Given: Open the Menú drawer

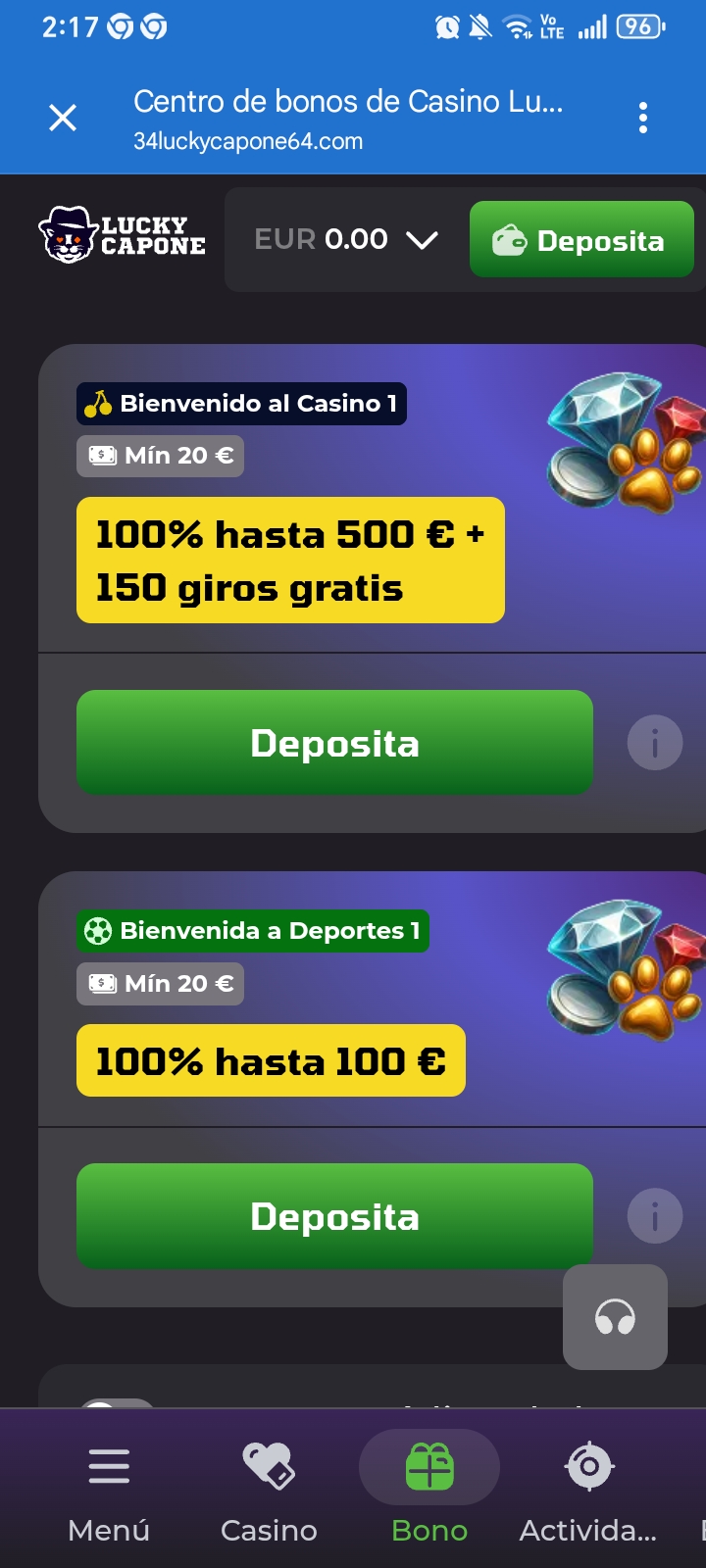Looking at the screenshot, I should [109, 1490].
